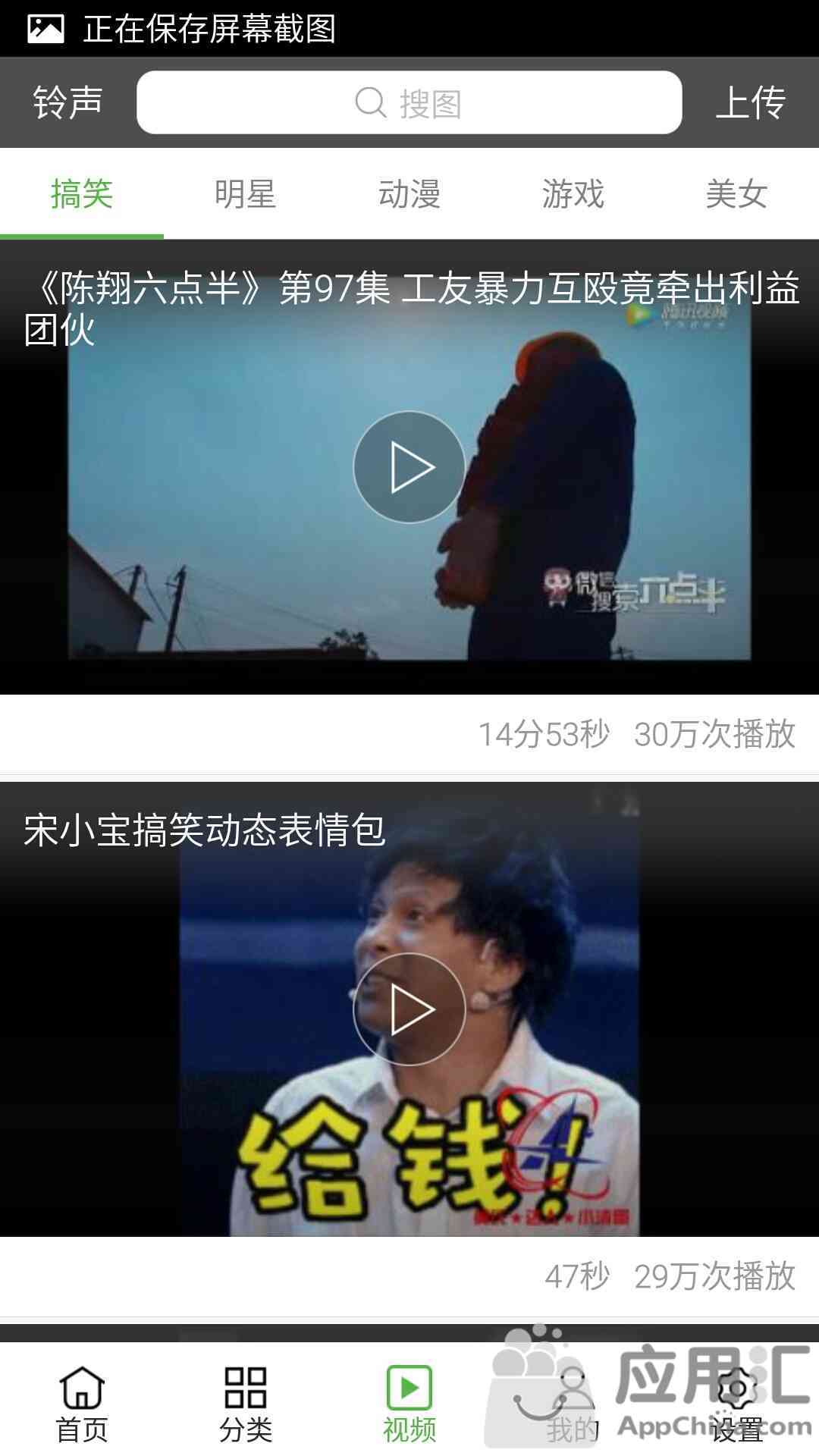Go to the 首页 home tab
Screen dimensions: 819x1456
[82, 1403]
